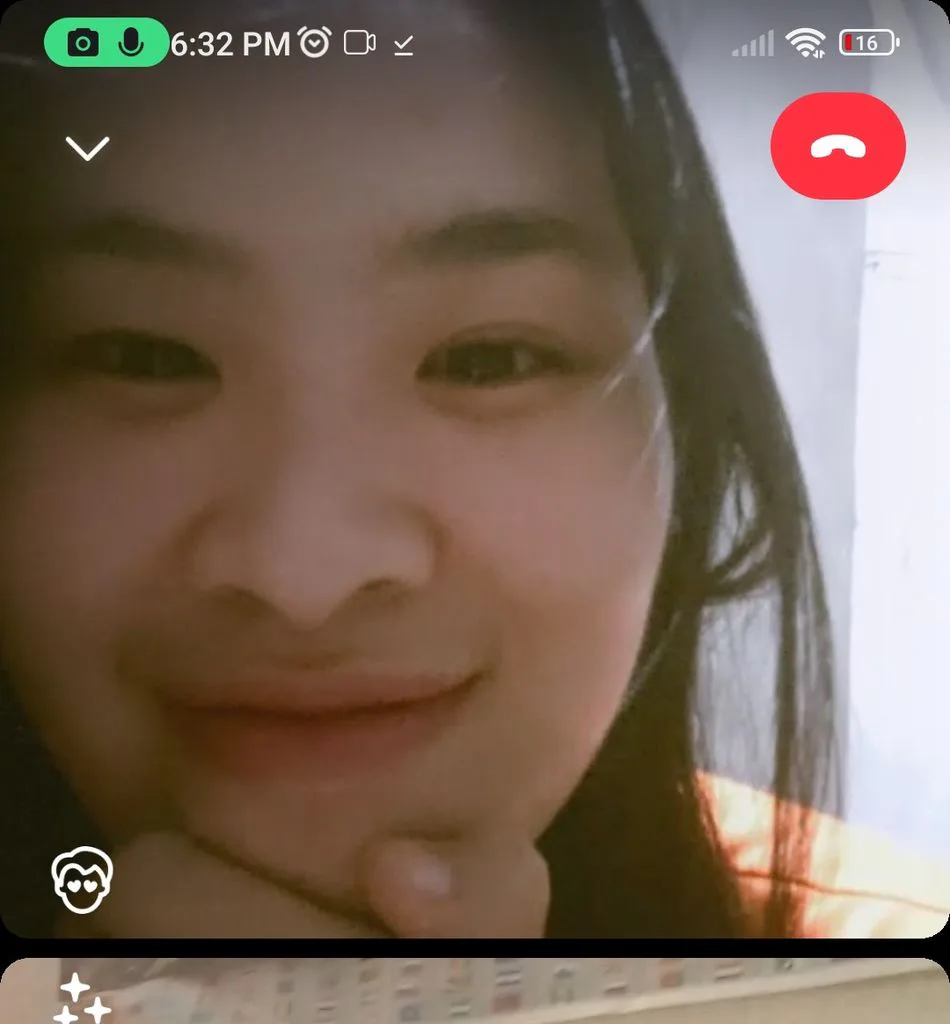950x1024 pixels.
Task: Open the face effects icon
Action: (82, 880)
